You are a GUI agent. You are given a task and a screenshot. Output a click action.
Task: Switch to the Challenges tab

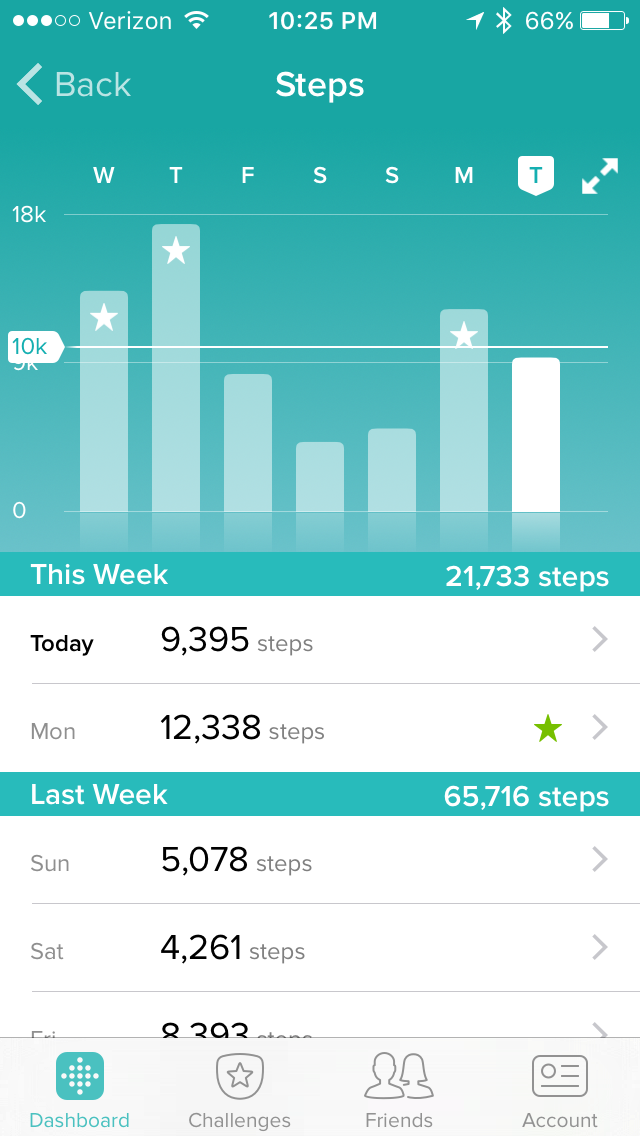(240, 1090)
